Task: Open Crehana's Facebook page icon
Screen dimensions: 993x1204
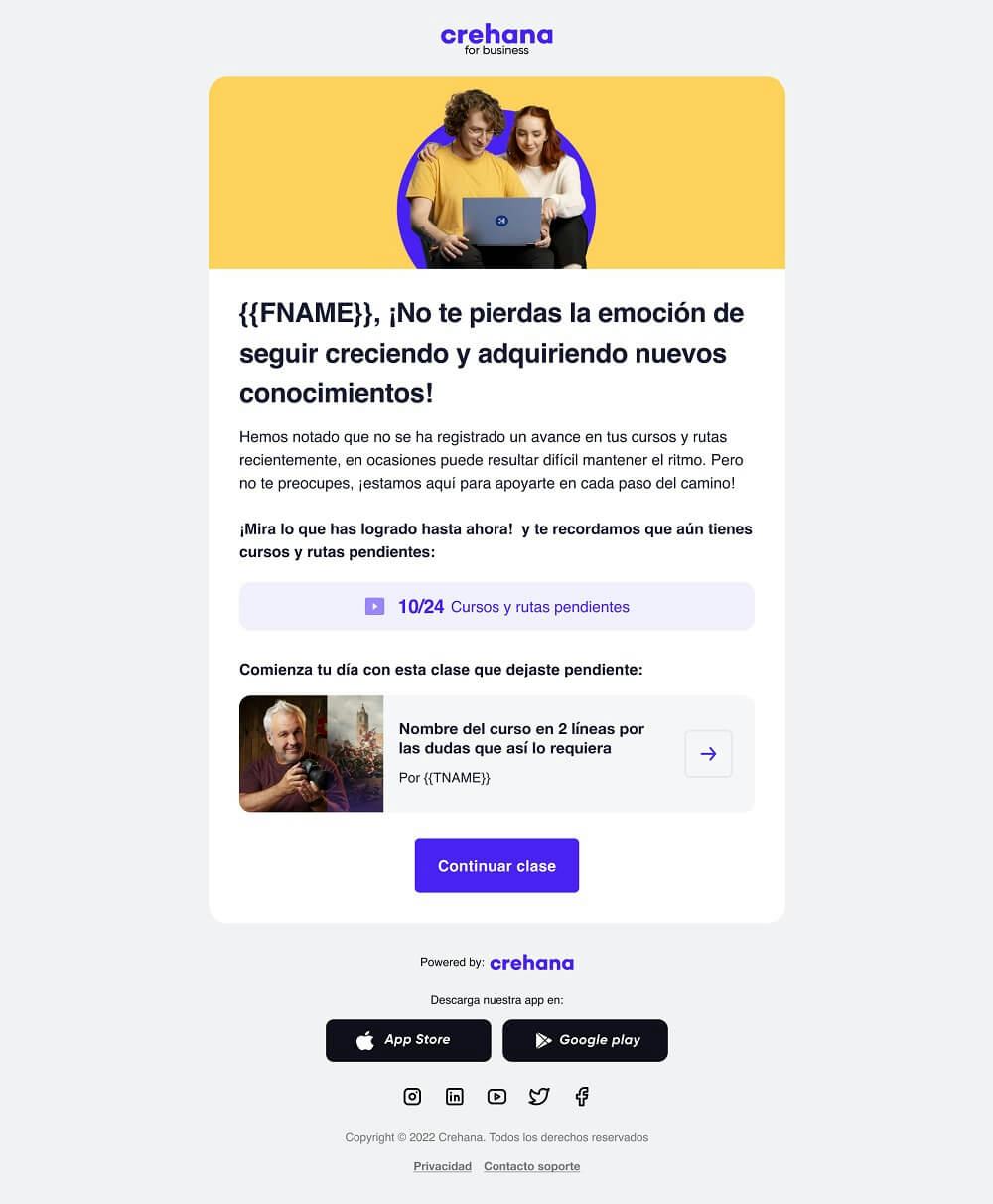Action: (581, 1096)
